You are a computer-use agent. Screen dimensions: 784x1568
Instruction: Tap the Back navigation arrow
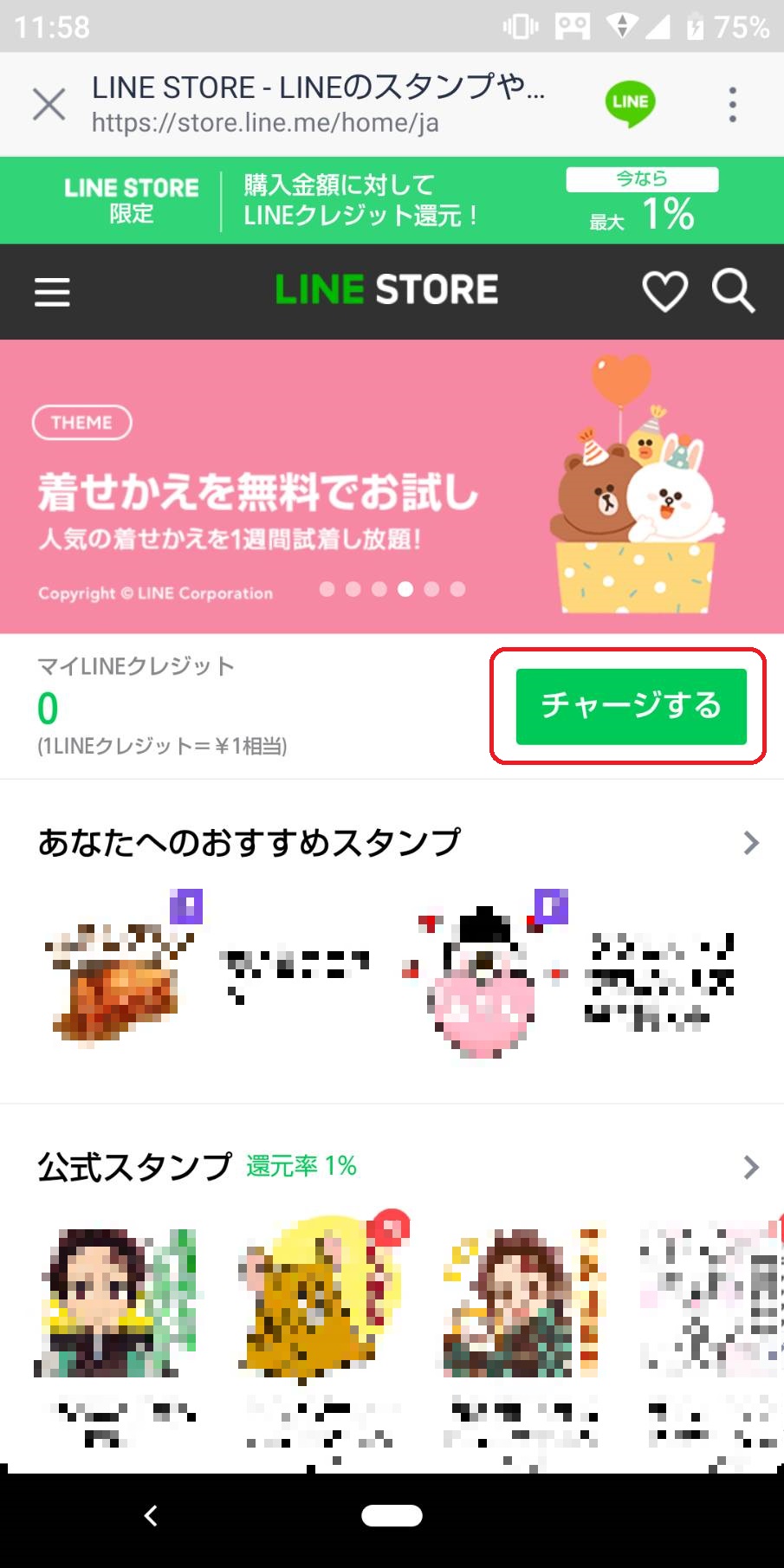(x=151, y=1515)
